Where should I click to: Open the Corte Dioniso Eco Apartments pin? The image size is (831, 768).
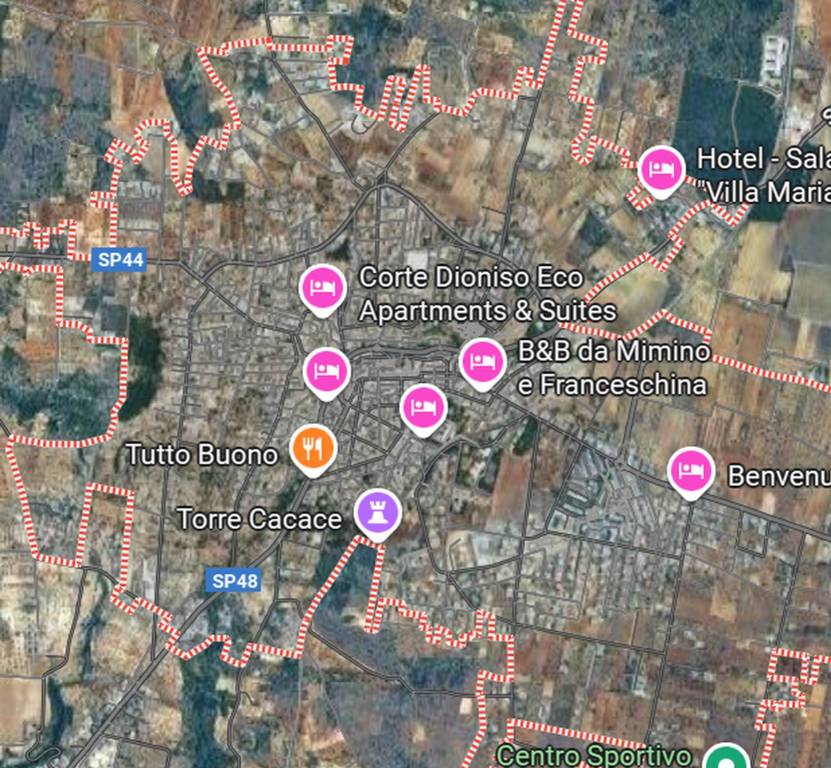pos(322,288)
